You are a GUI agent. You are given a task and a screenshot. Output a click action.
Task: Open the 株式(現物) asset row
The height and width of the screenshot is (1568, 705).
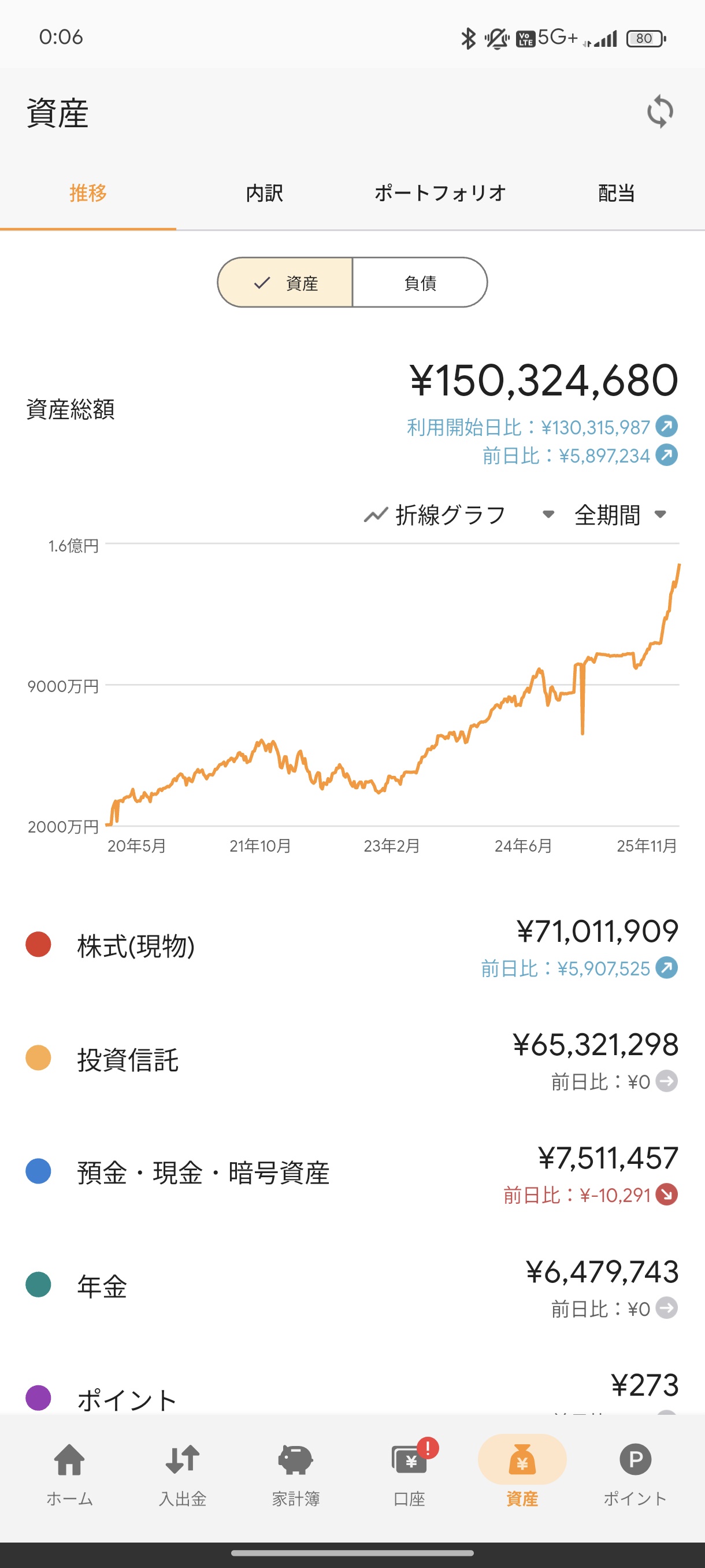click(136, 946)
